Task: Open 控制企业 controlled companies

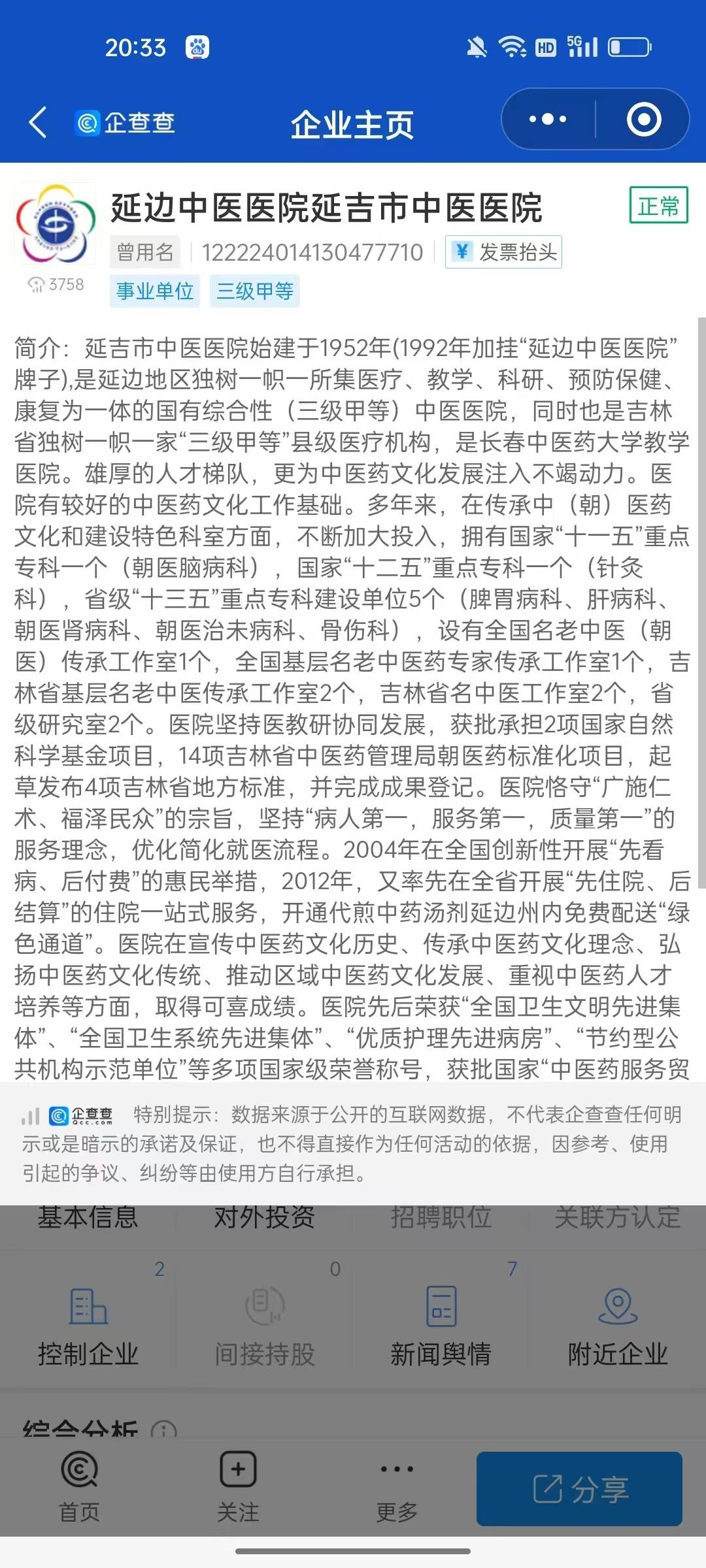Action: pos(88,1326)
